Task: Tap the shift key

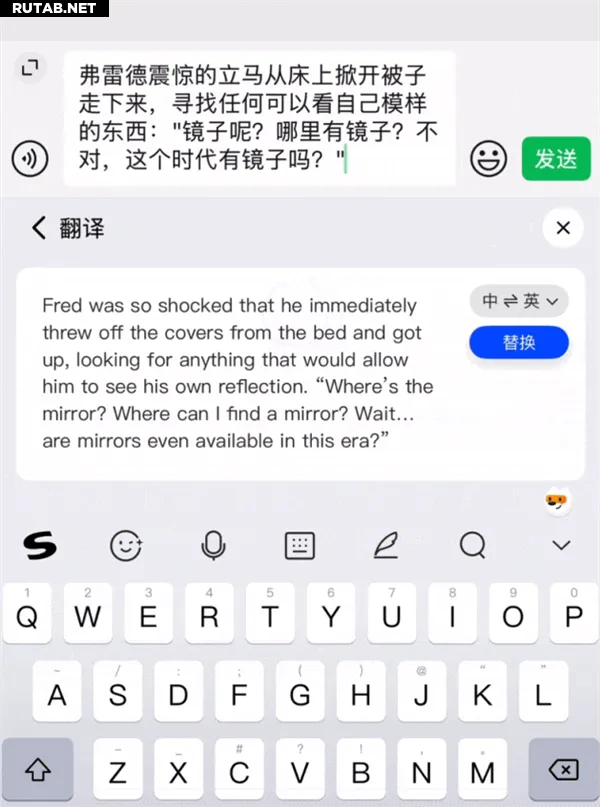Action: tap(37, 771)
